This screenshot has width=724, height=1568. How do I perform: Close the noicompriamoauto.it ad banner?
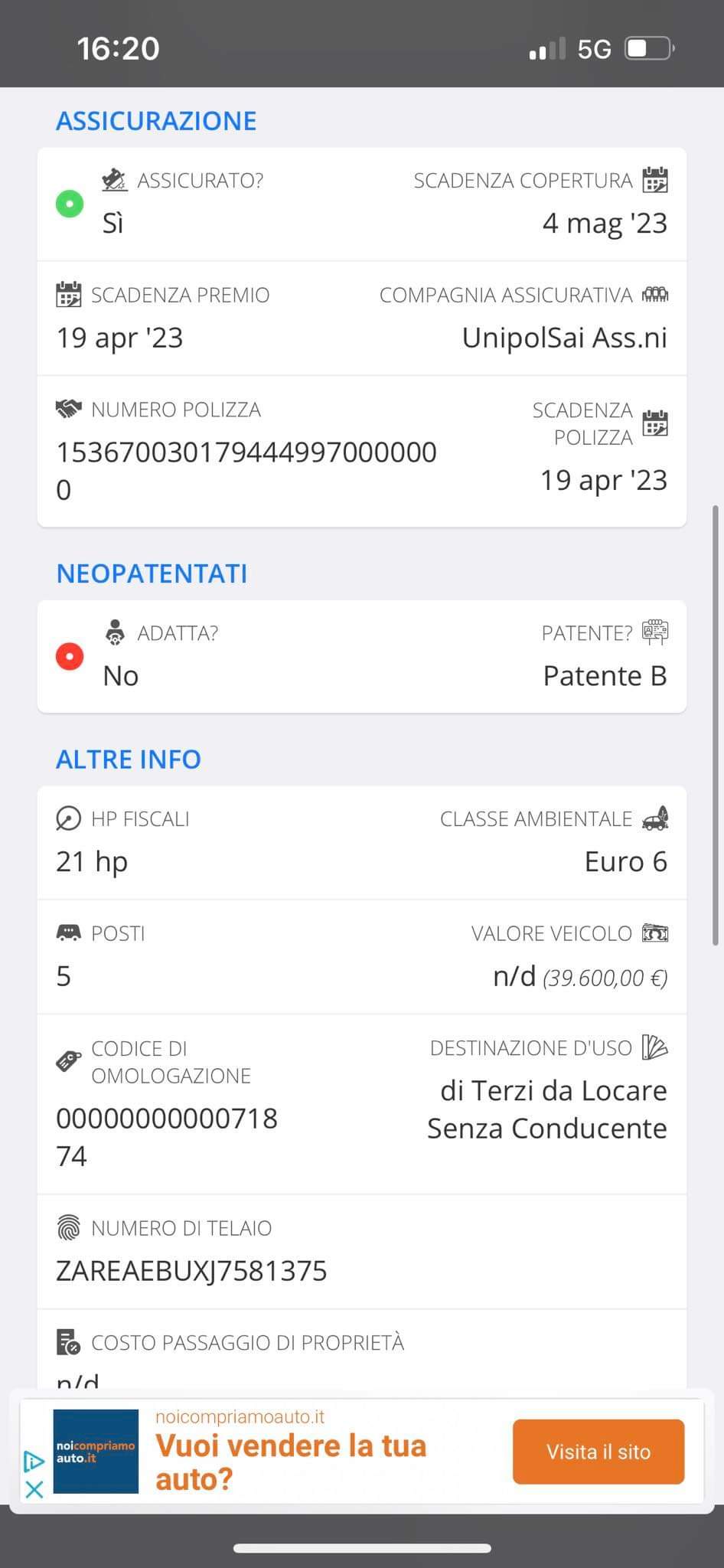[34, 1489]
